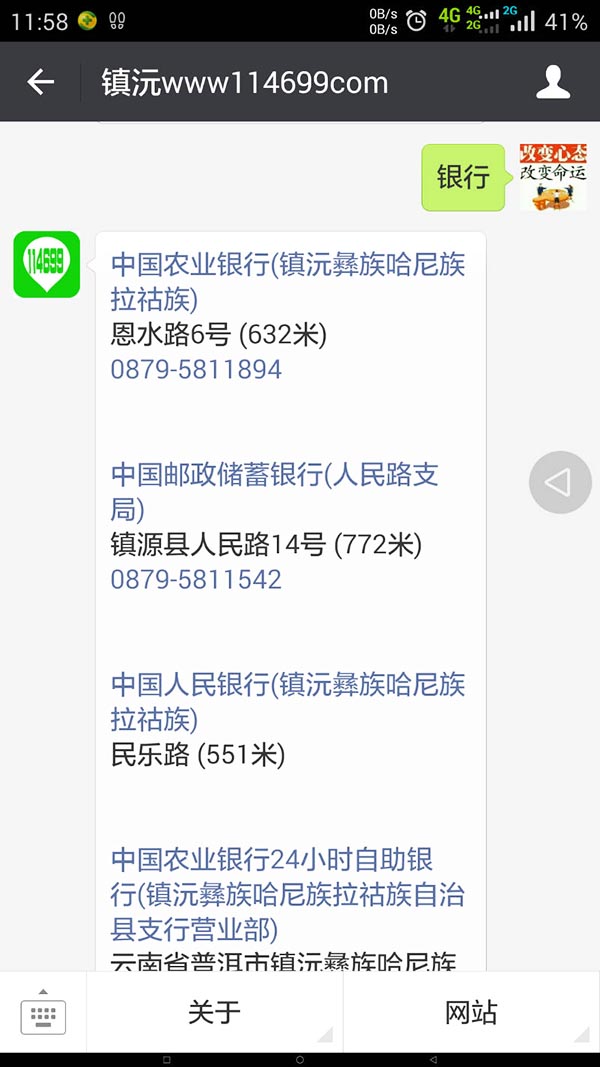This screenshot has width=600, height=1067.
Task: Open the 中国邮政储蓄银行 (人民路支局) link
Action: [274, 491]
